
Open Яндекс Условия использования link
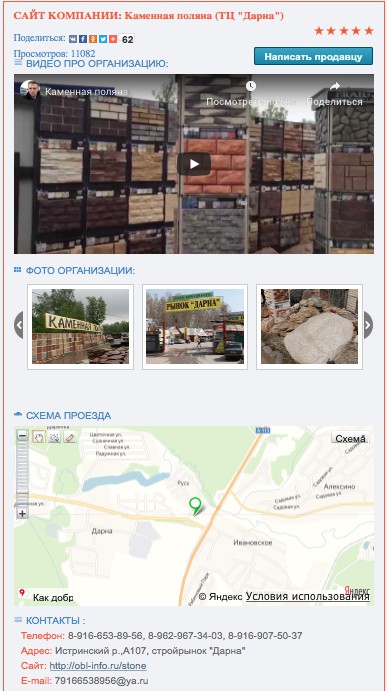tap(308, 597)
